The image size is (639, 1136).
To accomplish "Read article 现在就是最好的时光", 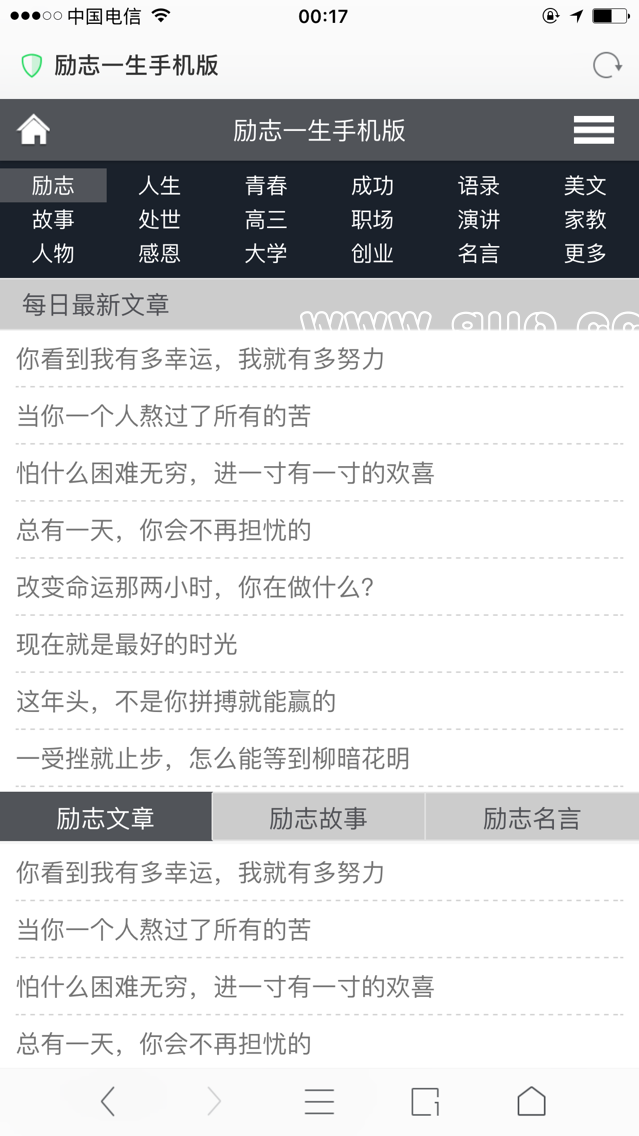I will point(127,644).
